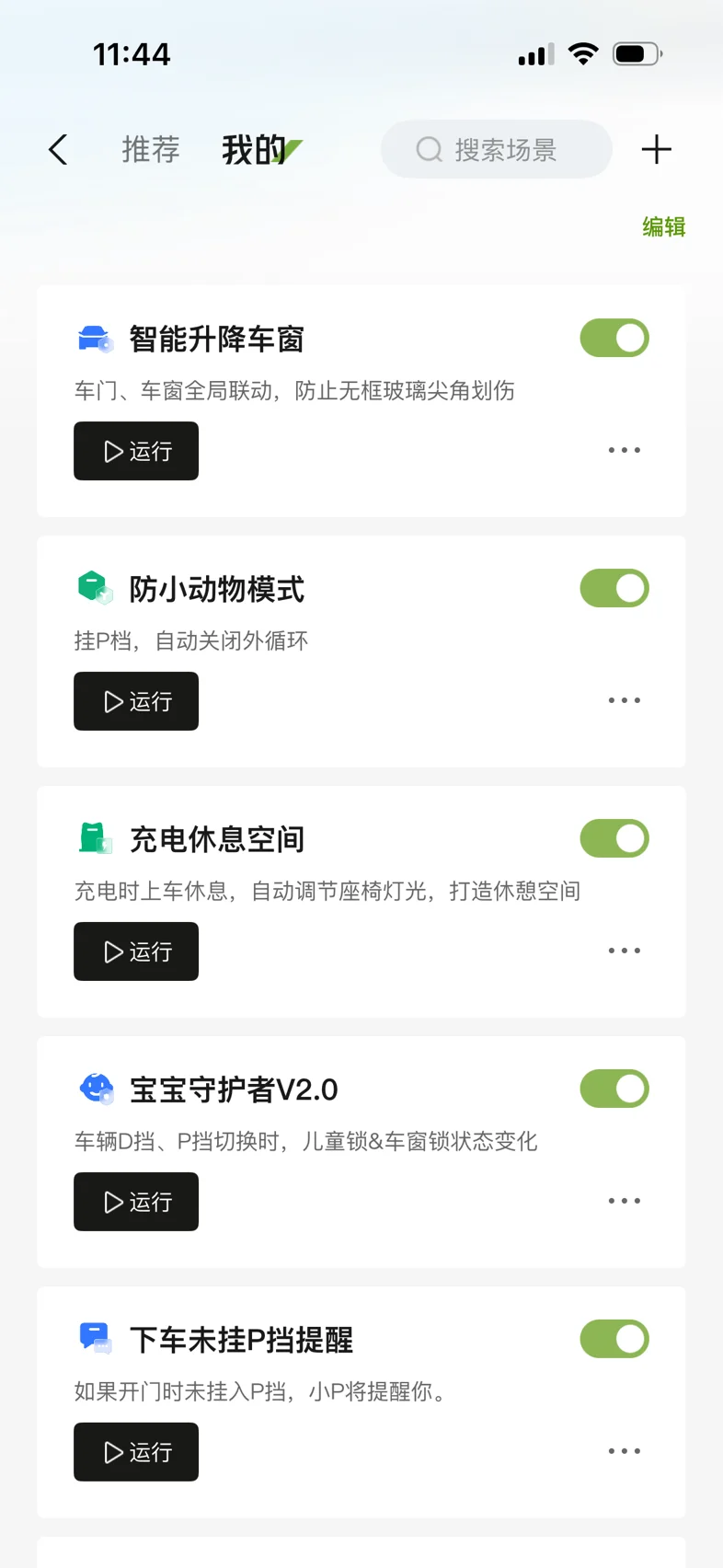Run the 防小动物模式 scene
723x1568 pixels.
pyautogui.click(x=136, y=701)
